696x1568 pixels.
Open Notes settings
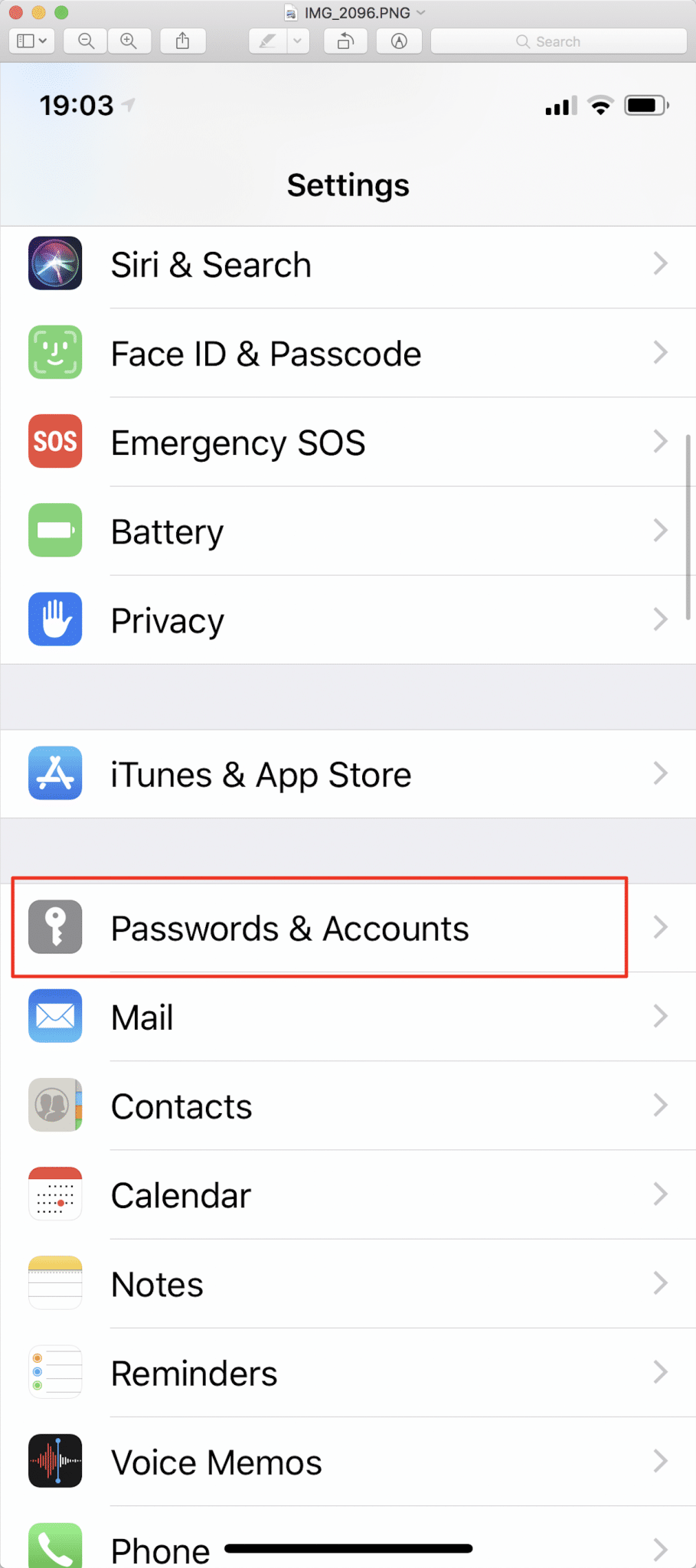point(348,1283)
